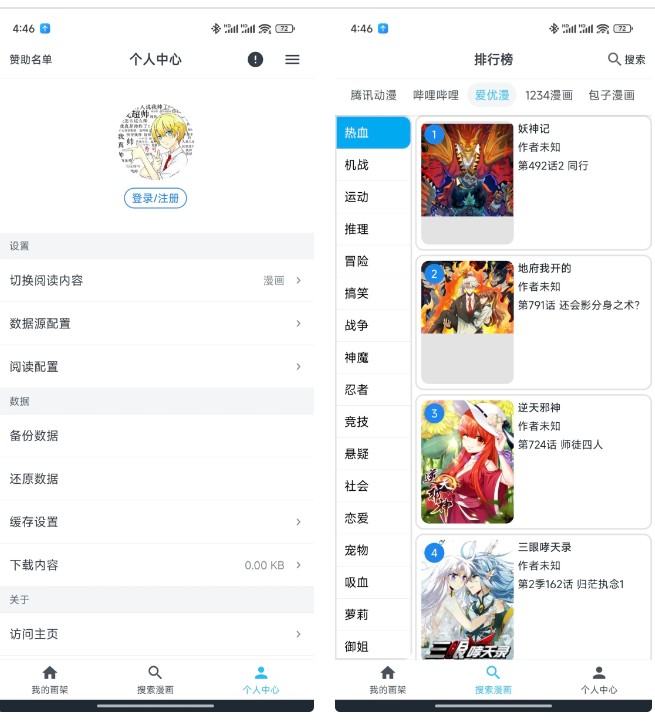Switch to the 包子漫画 source tab

610,96
